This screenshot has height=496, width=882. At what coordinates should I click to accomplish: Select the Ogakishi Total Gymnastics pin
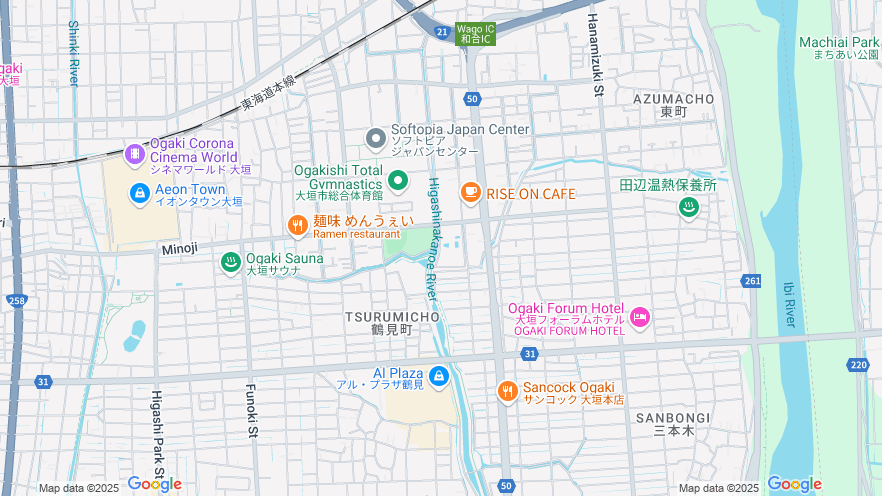[398, 181]
